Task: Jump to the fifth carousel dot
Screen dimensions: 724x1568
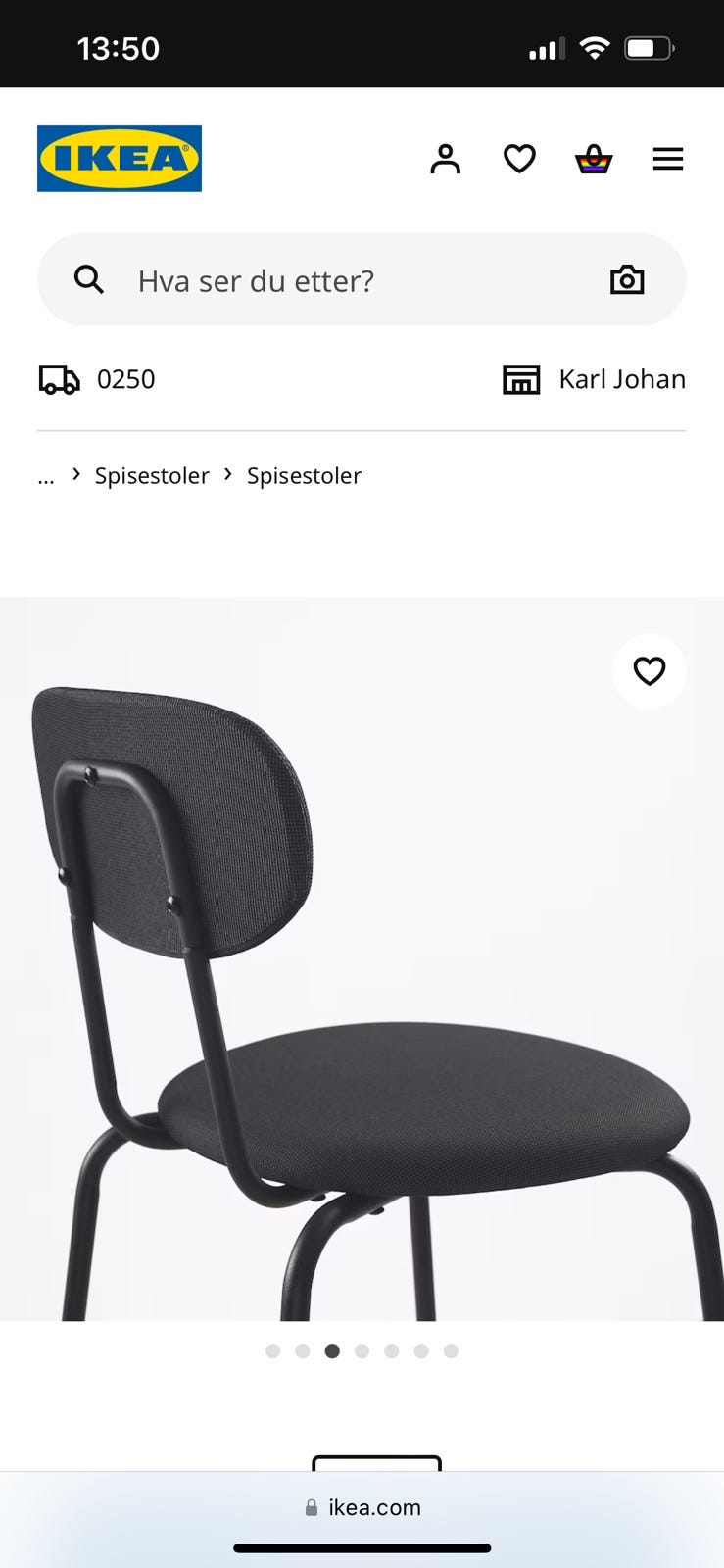Action: click(392, 1350)
